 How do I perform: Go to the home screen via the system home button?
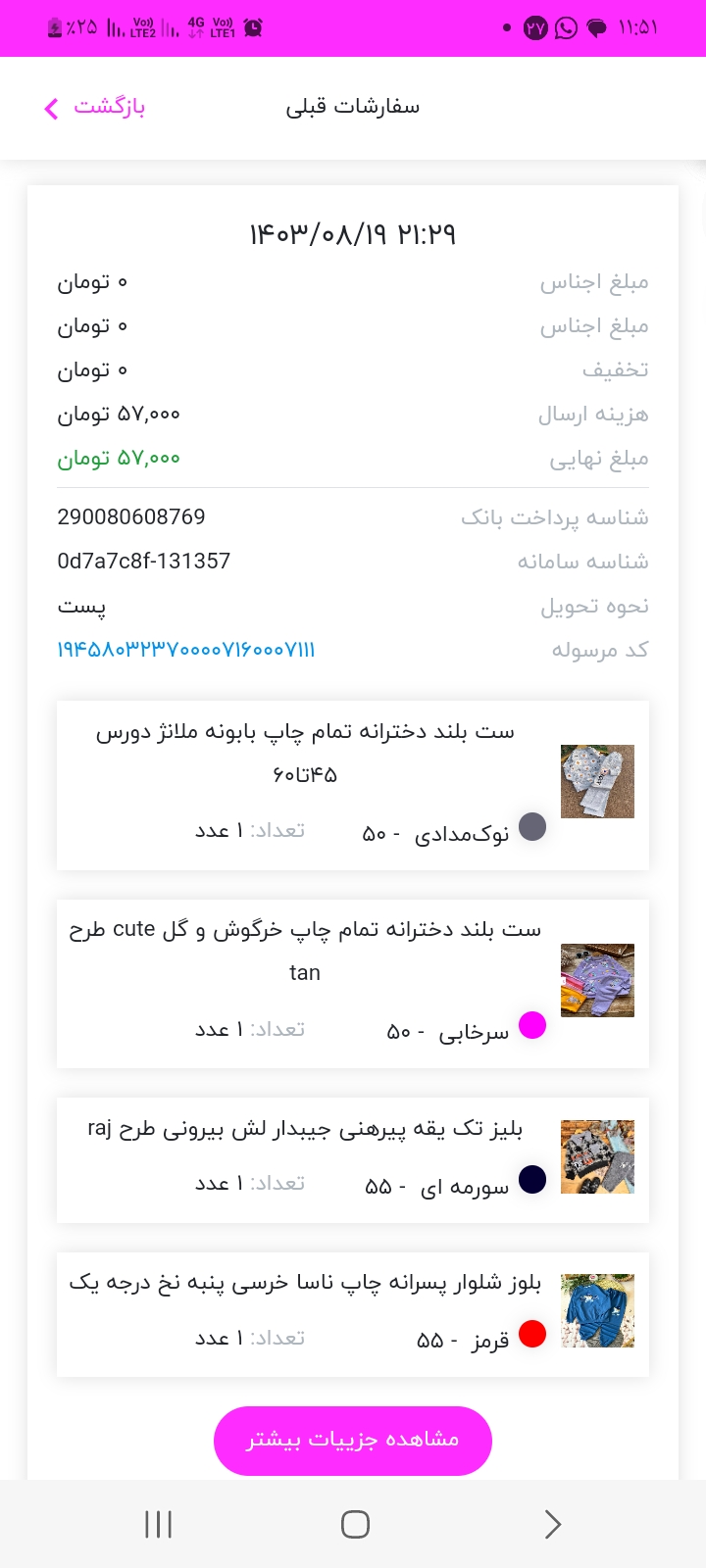pyautogui.click(x=355, y=1524)
